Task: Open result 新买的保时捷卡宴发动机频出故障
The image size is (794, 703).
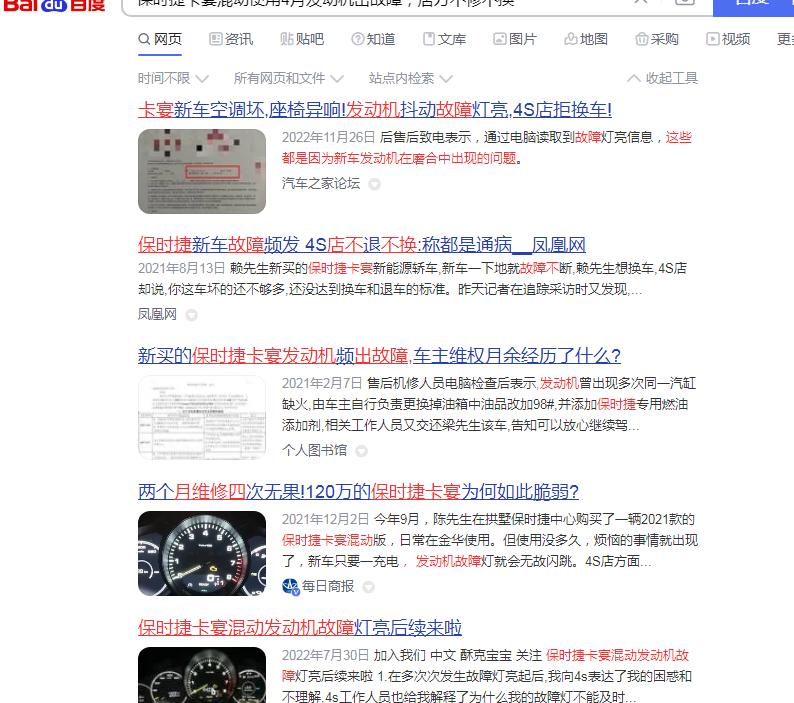Action: tap(379, 355)
